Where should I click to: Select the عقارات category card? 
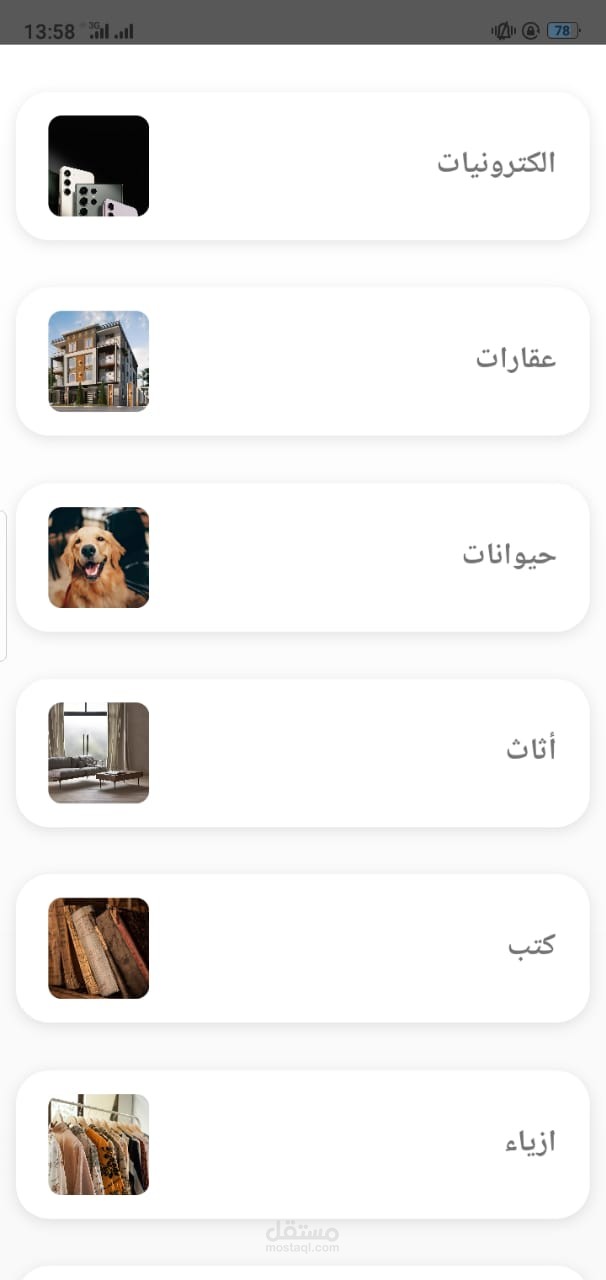coord(302,361)
